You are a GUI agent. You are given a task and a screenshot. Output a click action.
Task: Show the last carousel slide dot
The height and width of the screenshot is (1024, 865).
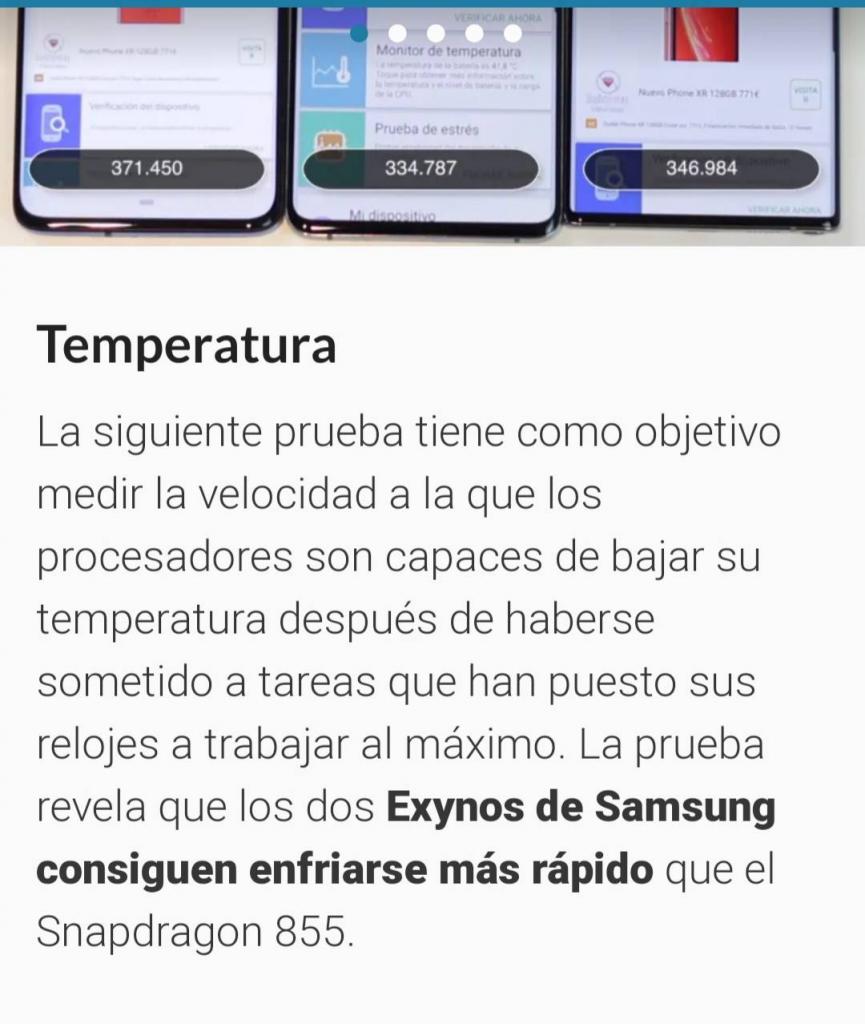click(x=512, y=33)
